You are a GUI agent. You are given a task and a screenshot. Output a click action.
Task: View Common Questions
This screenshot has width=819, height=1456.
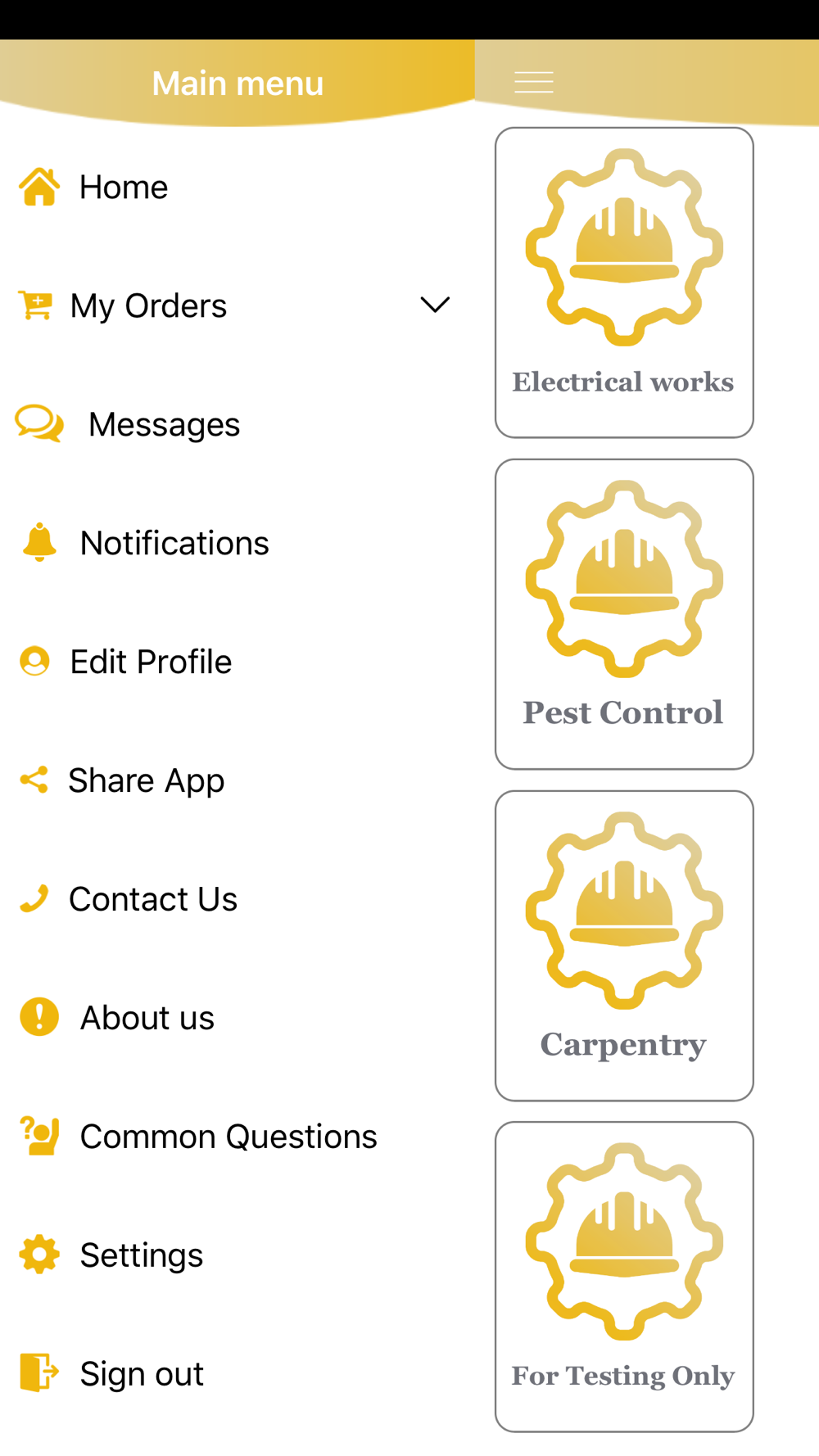coord(228,1137)
